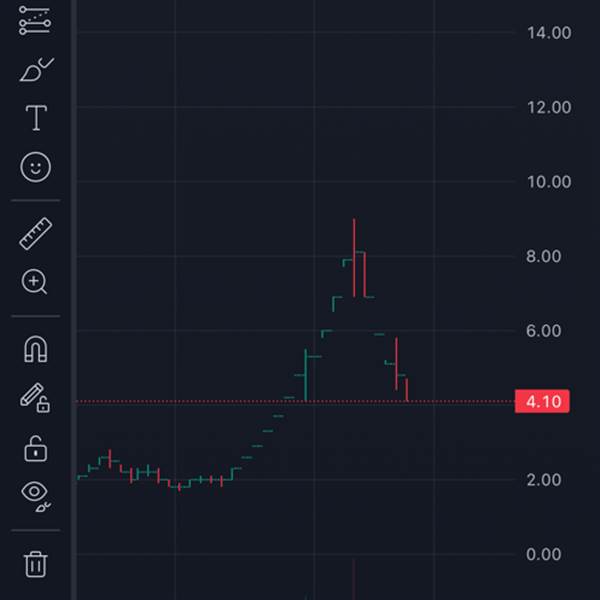Choose the text annotation tool
600x600 pixels.
pyautogui.click(x=36, y=118)
